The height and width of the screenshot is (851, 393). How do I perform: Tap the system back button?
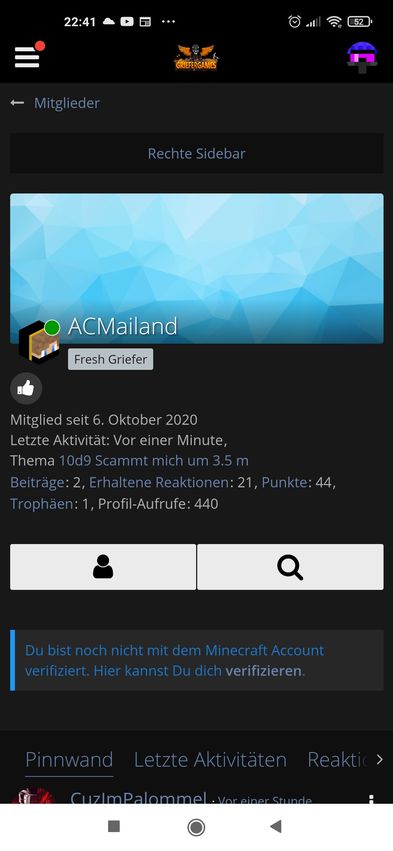coord(276,827)
